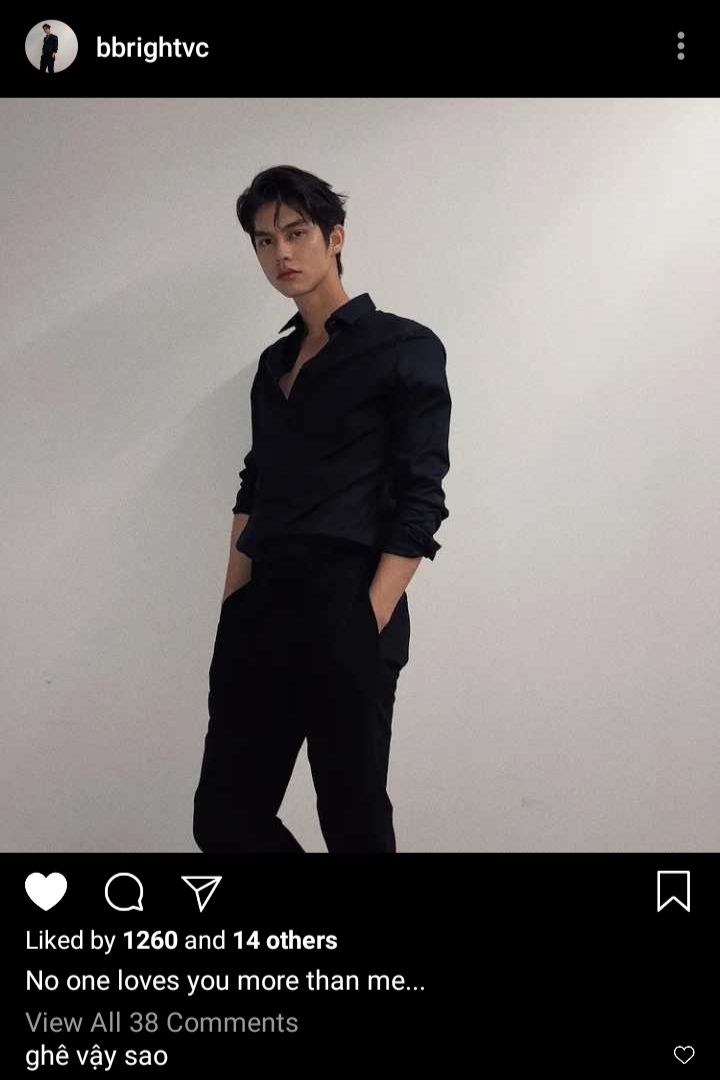View All 38 Comments
This screenshot has width=720, height=1080.
point(161,1022)
